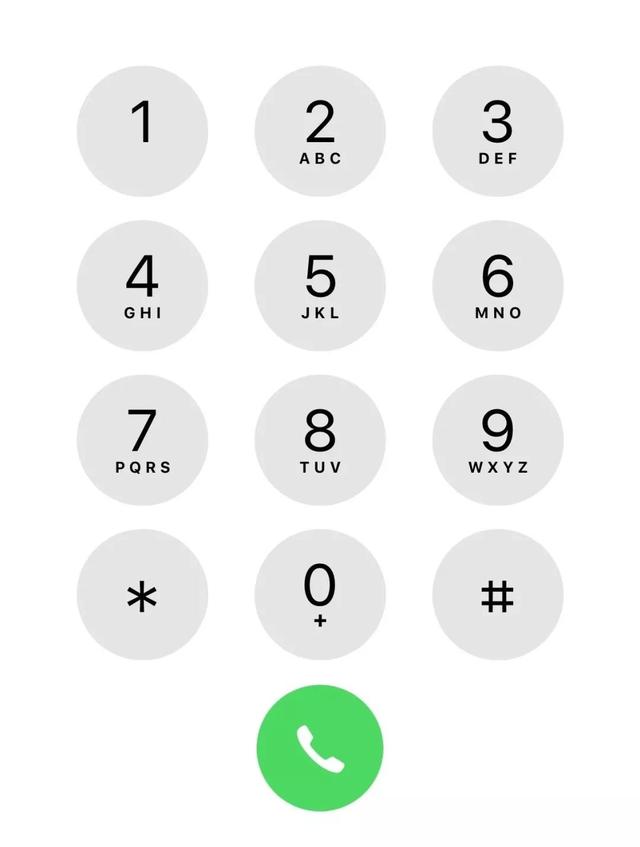This screenshot has width=640, height=847.
Task: Dial digit 5 JKL
Action: point(320,286)
